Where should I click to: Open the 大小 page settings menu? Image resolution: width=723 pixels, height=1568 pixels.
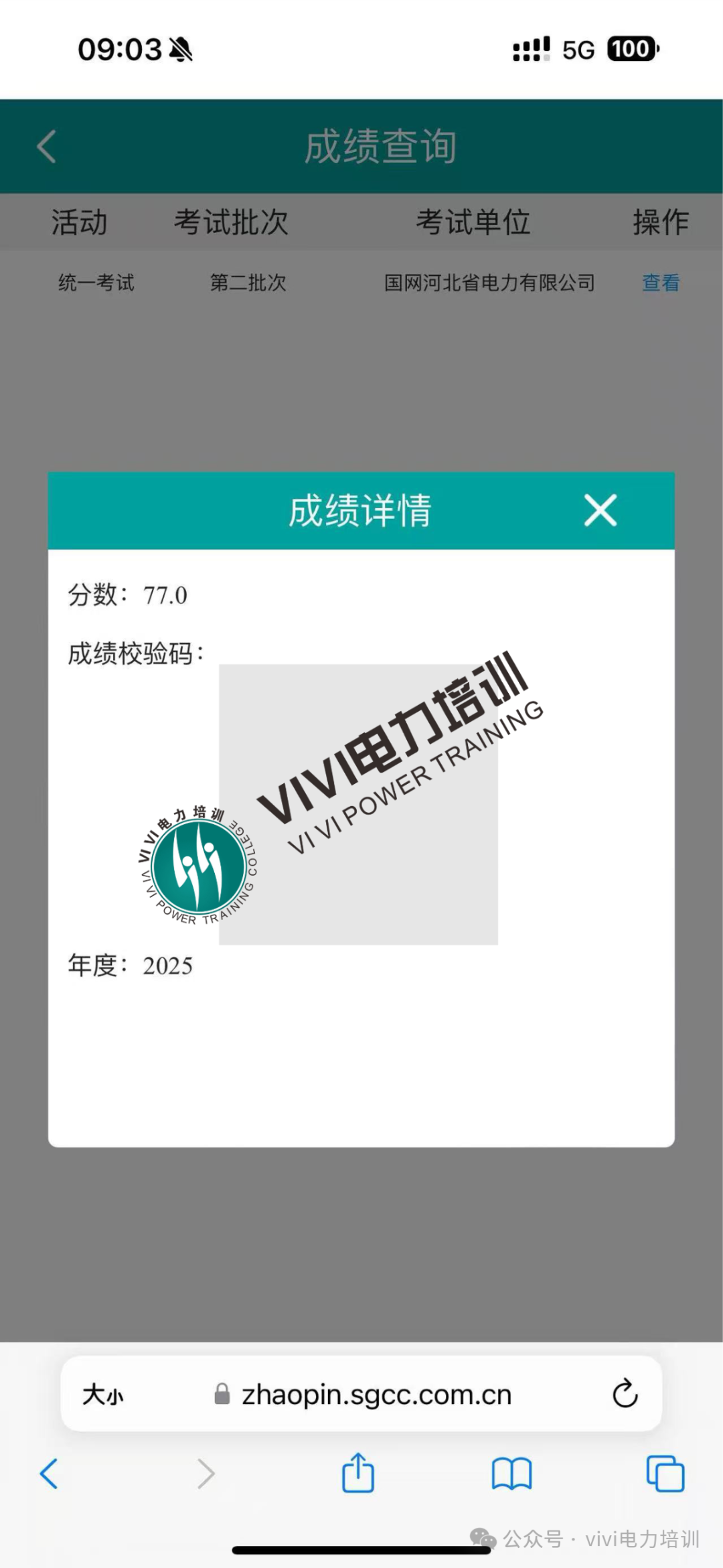102,1395
